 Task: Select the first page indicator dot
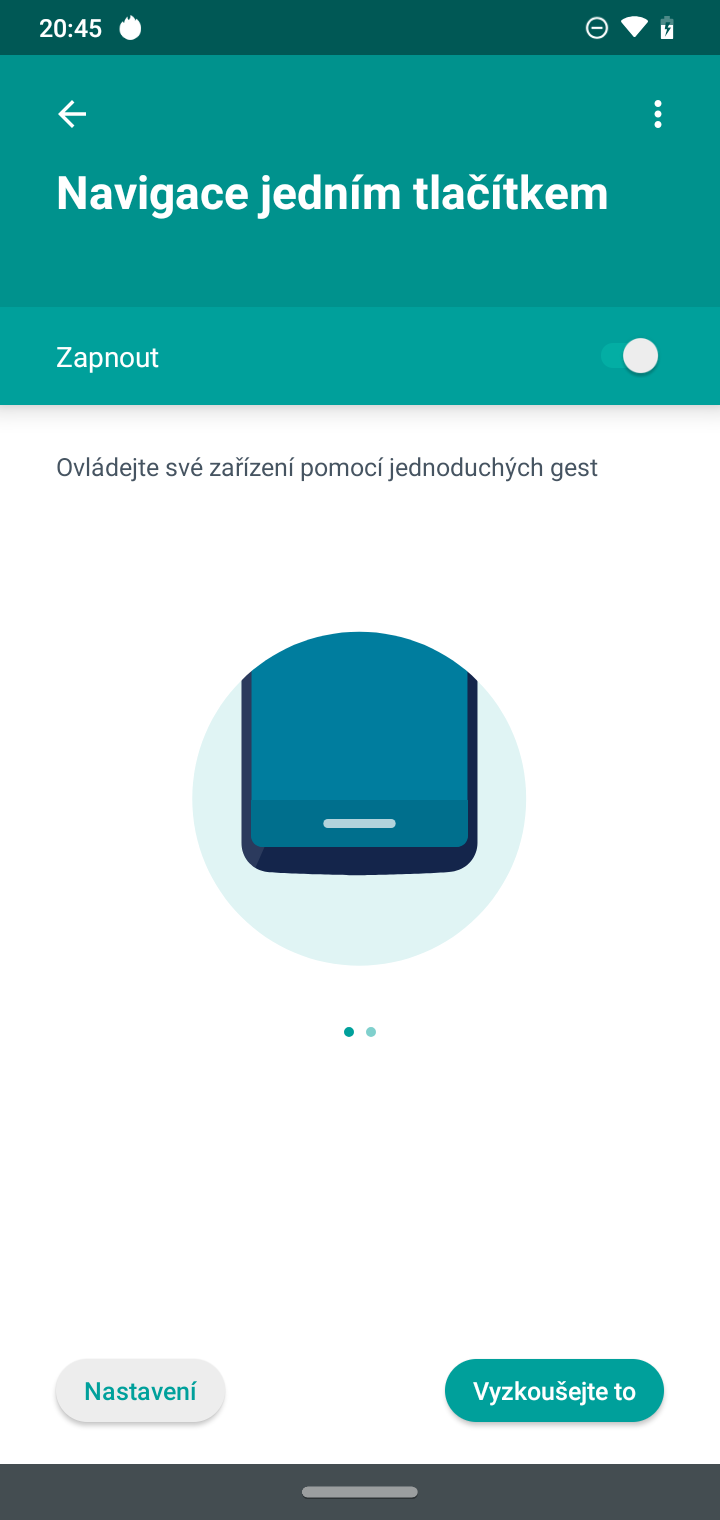pos(348,1031)
